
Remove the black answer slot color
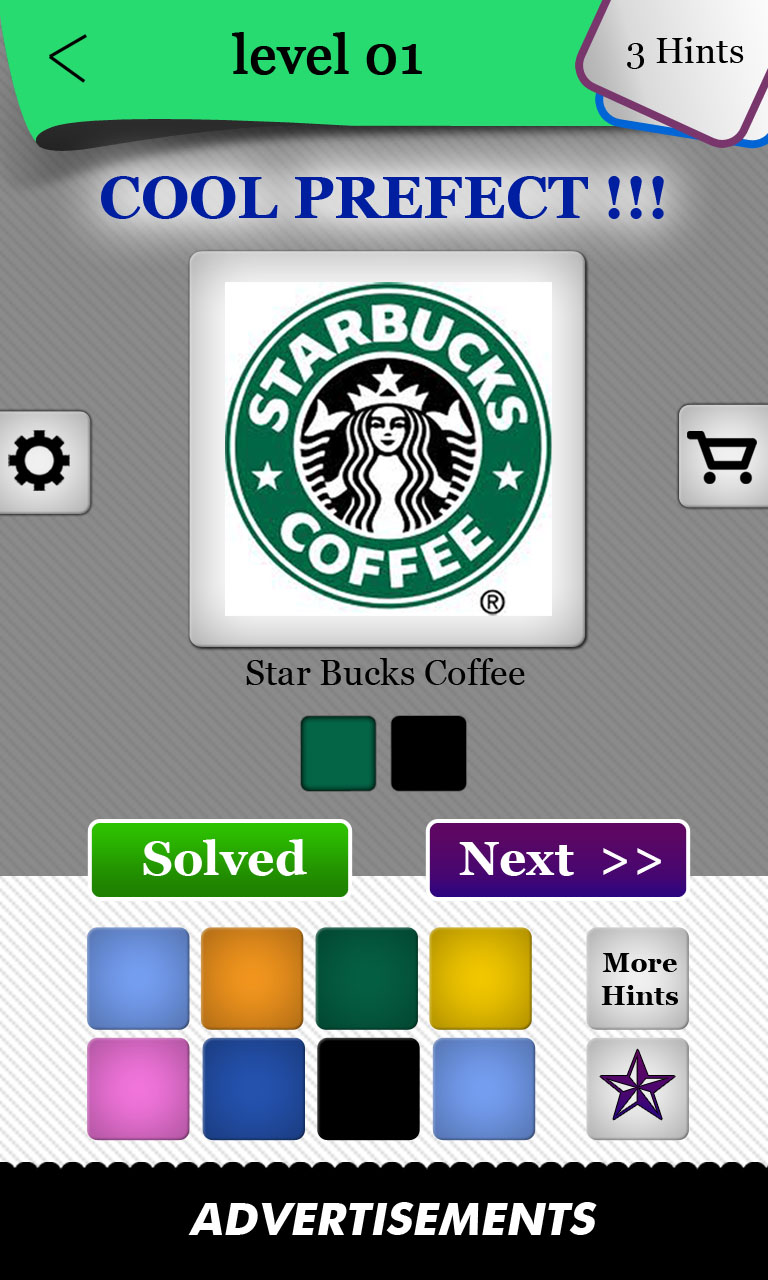point(428,753)
